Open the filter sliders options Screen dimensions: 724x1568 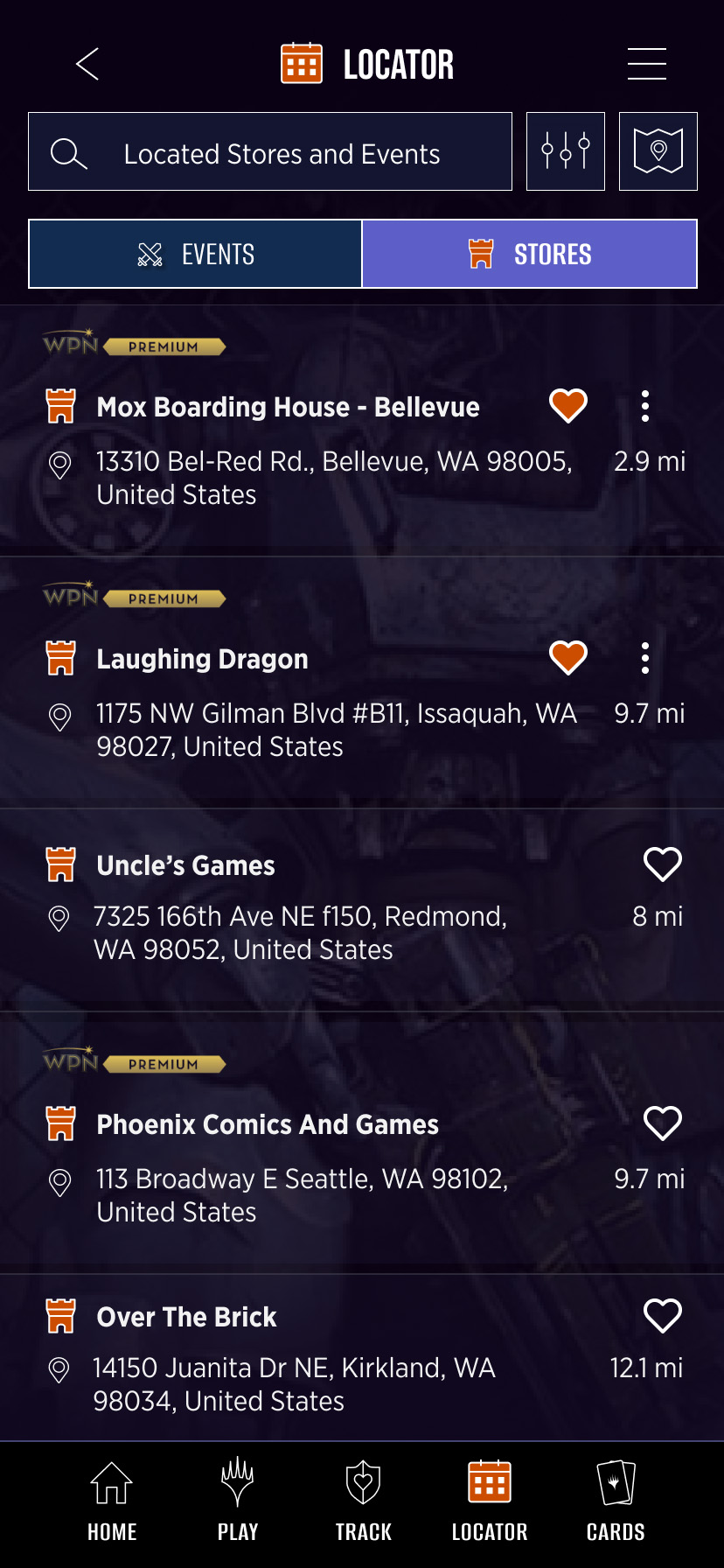click(x=566, y=152)
